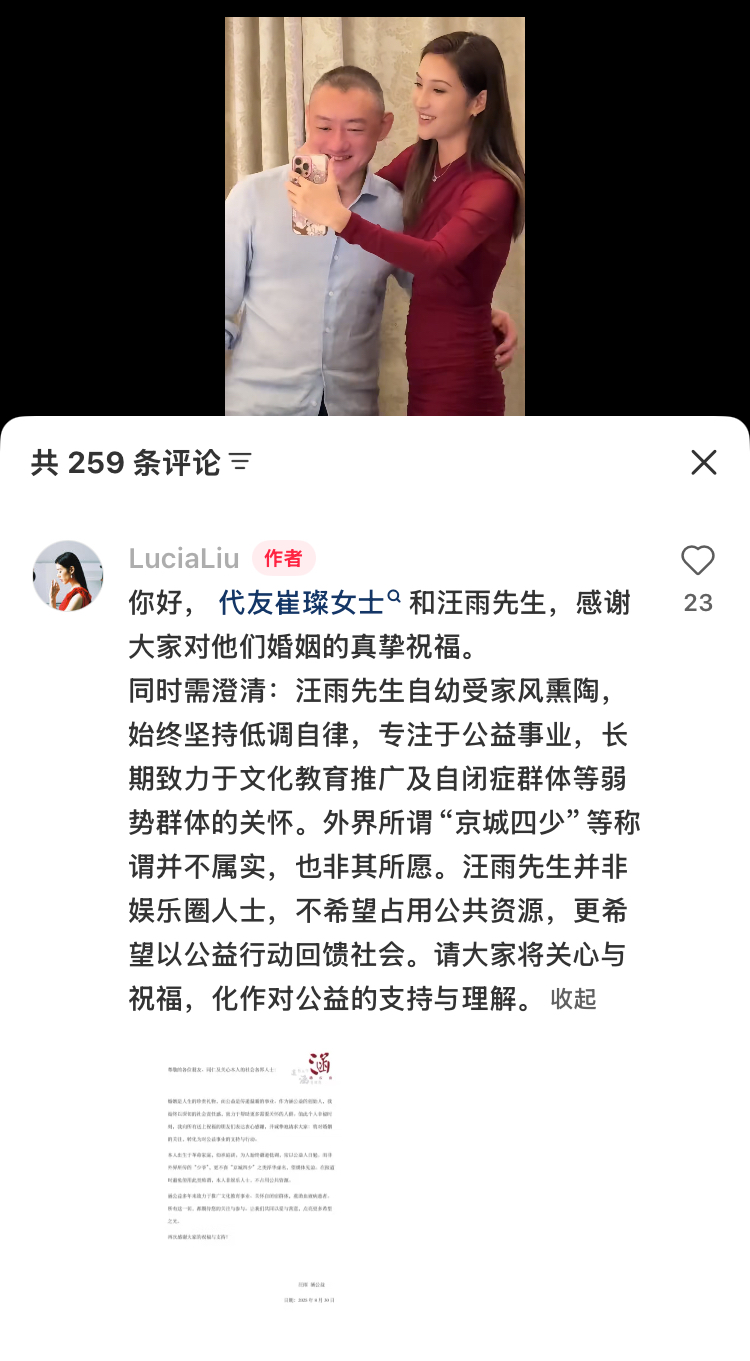Image resolution: width=750 pixels, height=1361 pixels.
Task: Tap the video above the comments
Action: (x=375, y=215)
